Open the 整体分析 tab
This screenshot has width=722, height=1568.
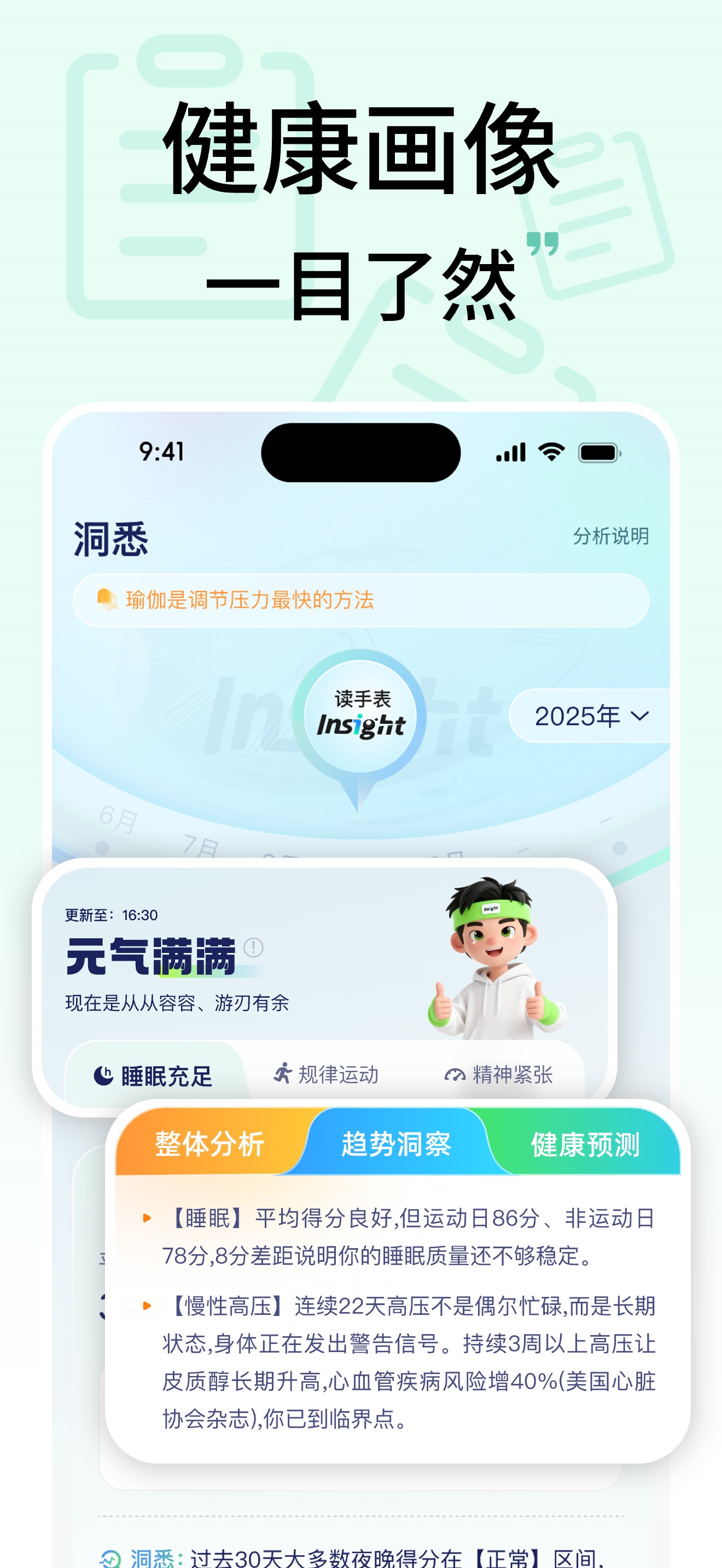[x=211, y=1143]
